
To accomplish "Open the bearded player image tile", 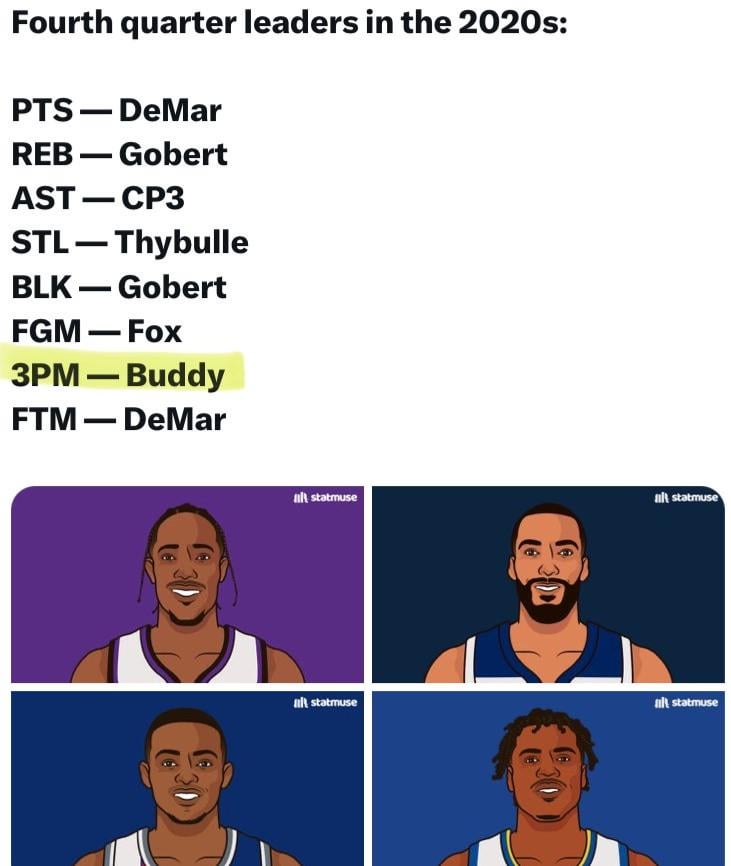I will click(x=548, y=584).
